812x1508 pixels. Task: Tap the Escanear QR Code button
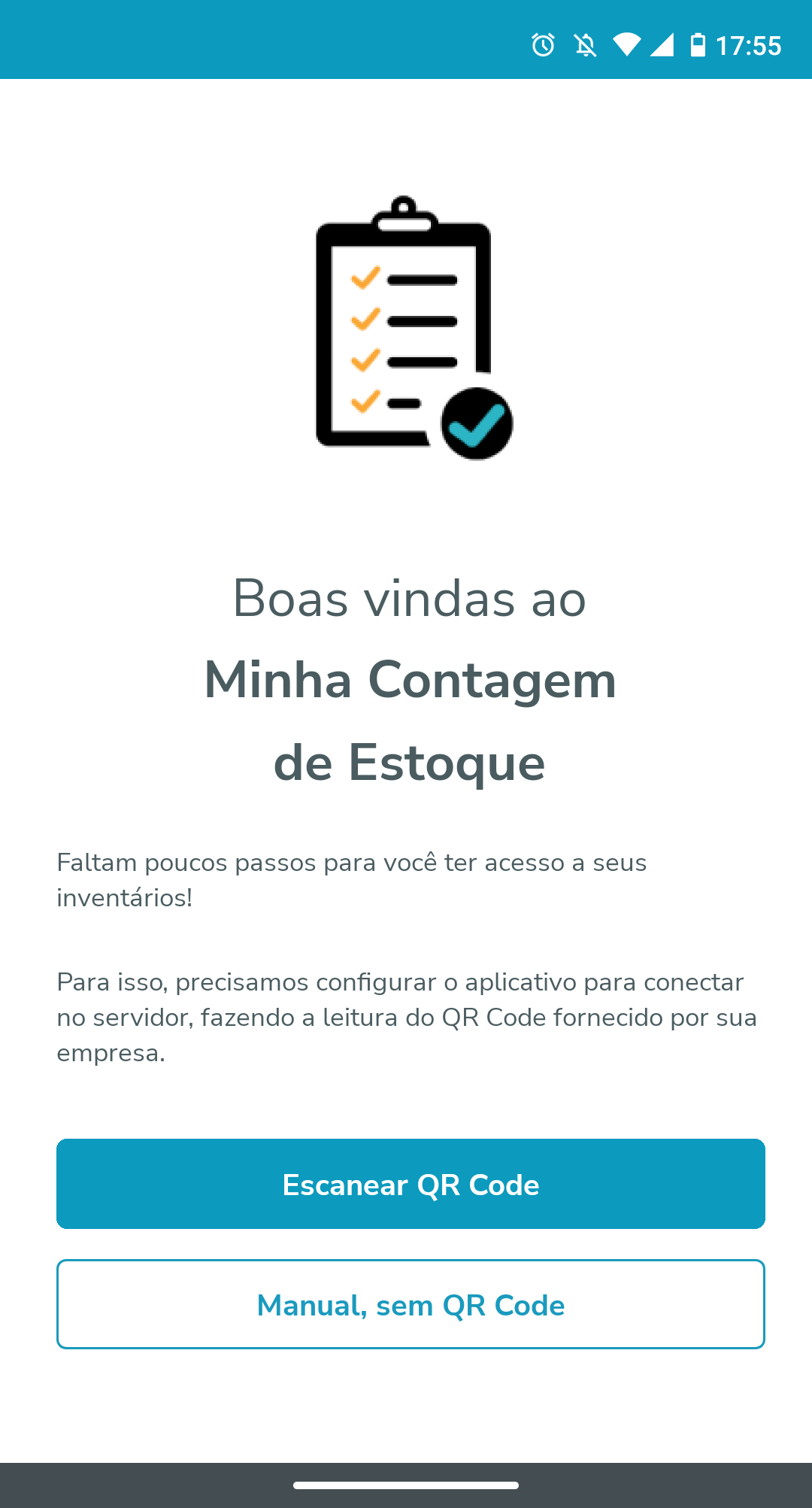[411, 1184]
